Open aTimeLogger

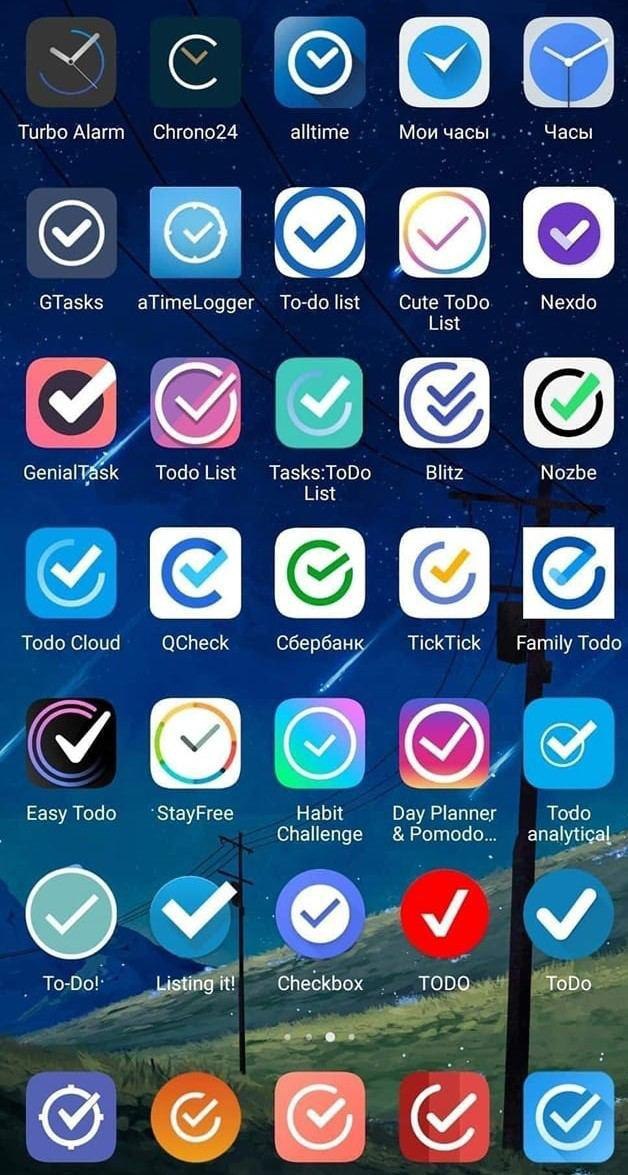pos(195,232)
